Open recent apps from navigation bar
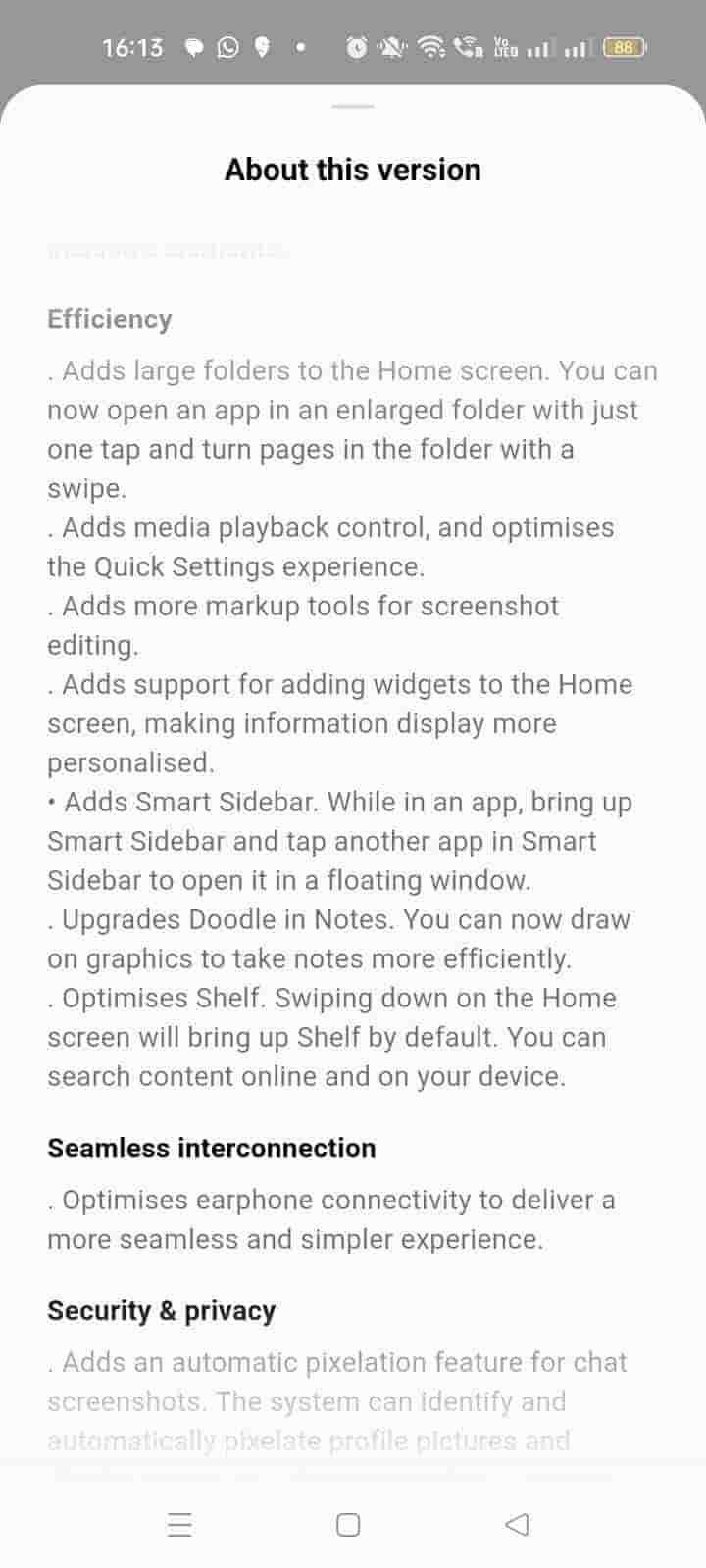 click(x=179, y=1524)
